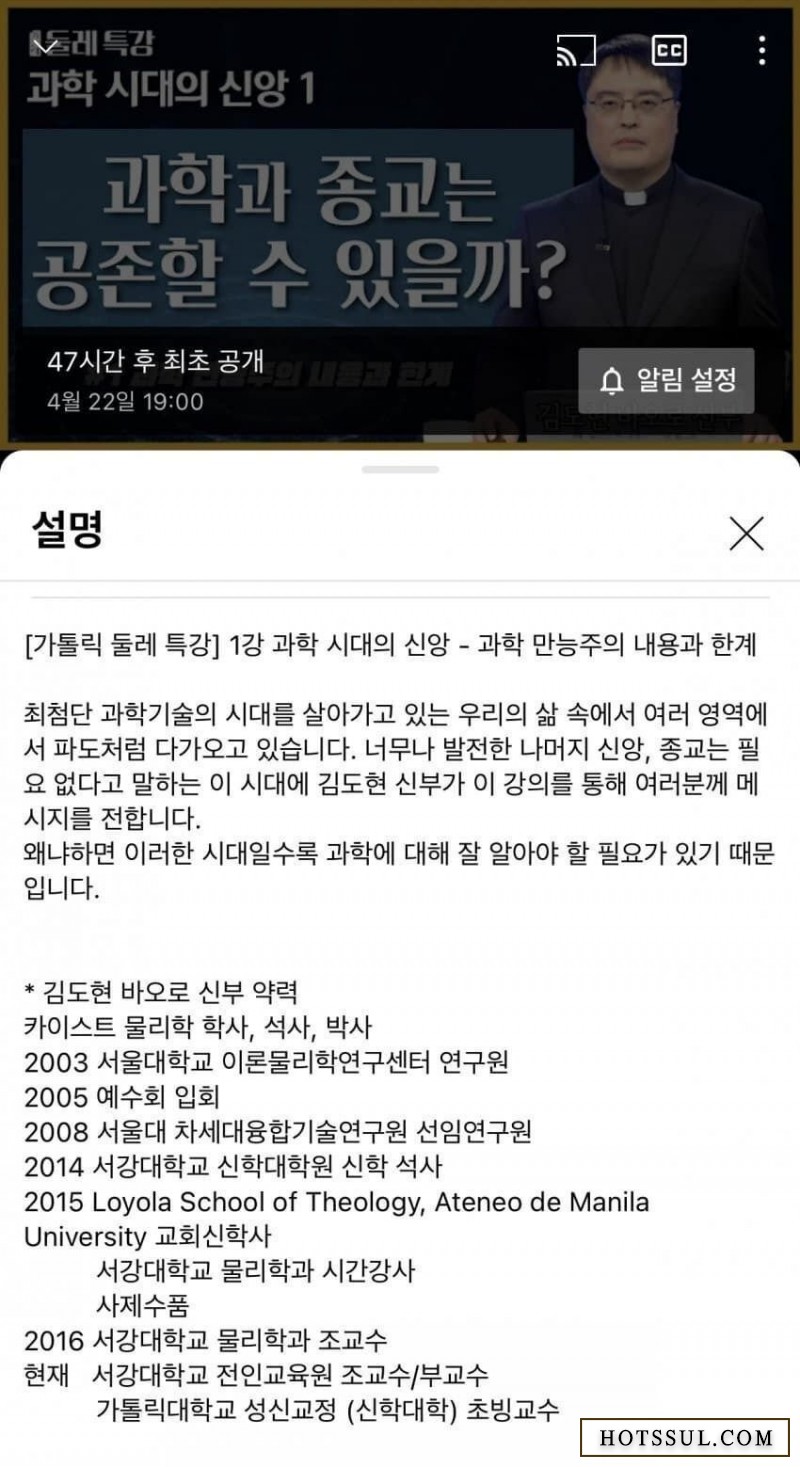
Task: Tap the 알림 설정 reminder button
Action: pos(666,380)
